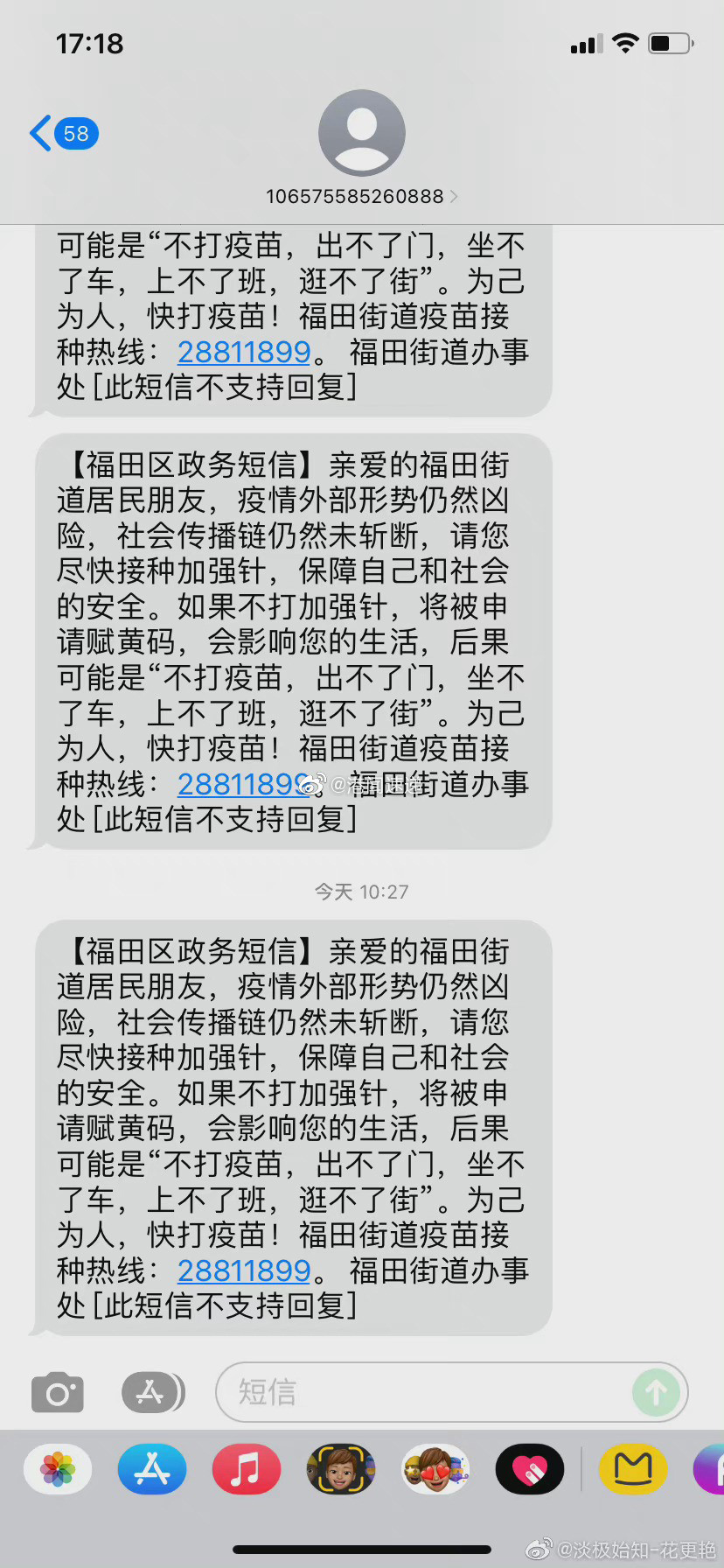The height and width of the screenshot is (1568, 724).
Task: Open the Music app in the drawer
Action: (x=247, y=1469)
